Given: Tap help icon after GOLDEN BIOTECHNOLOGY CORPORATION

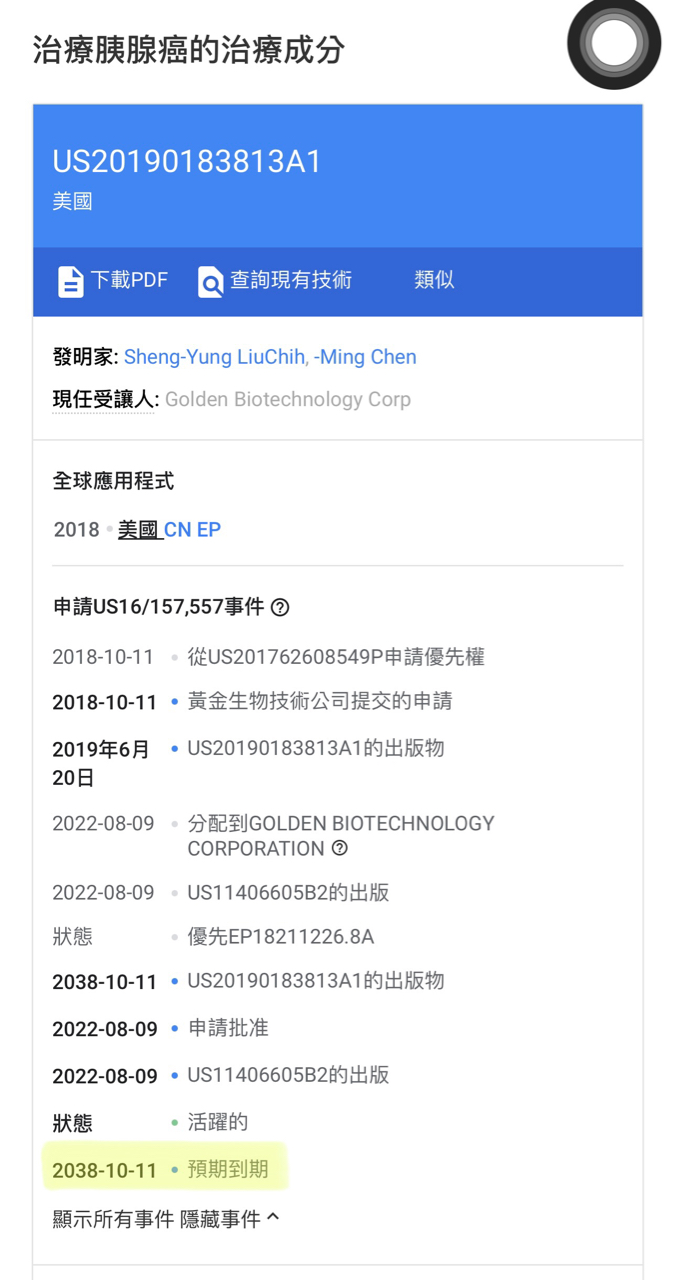Looking at the screenshot, I should click(340, 848).
